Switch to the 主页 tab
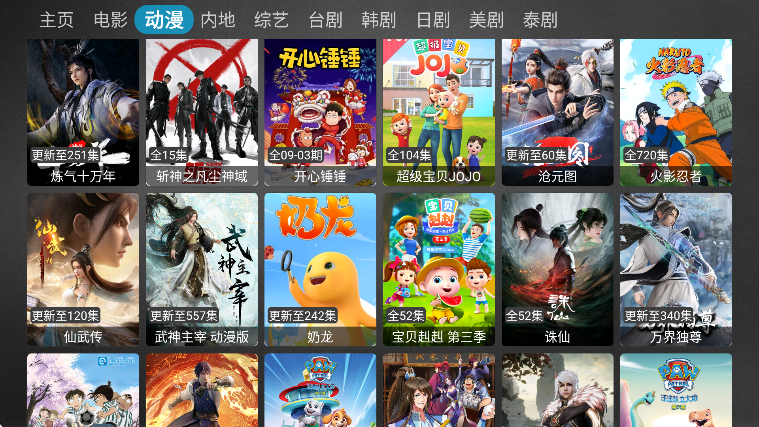The width and height of the screenshot is (759, 427). (57, 20)
